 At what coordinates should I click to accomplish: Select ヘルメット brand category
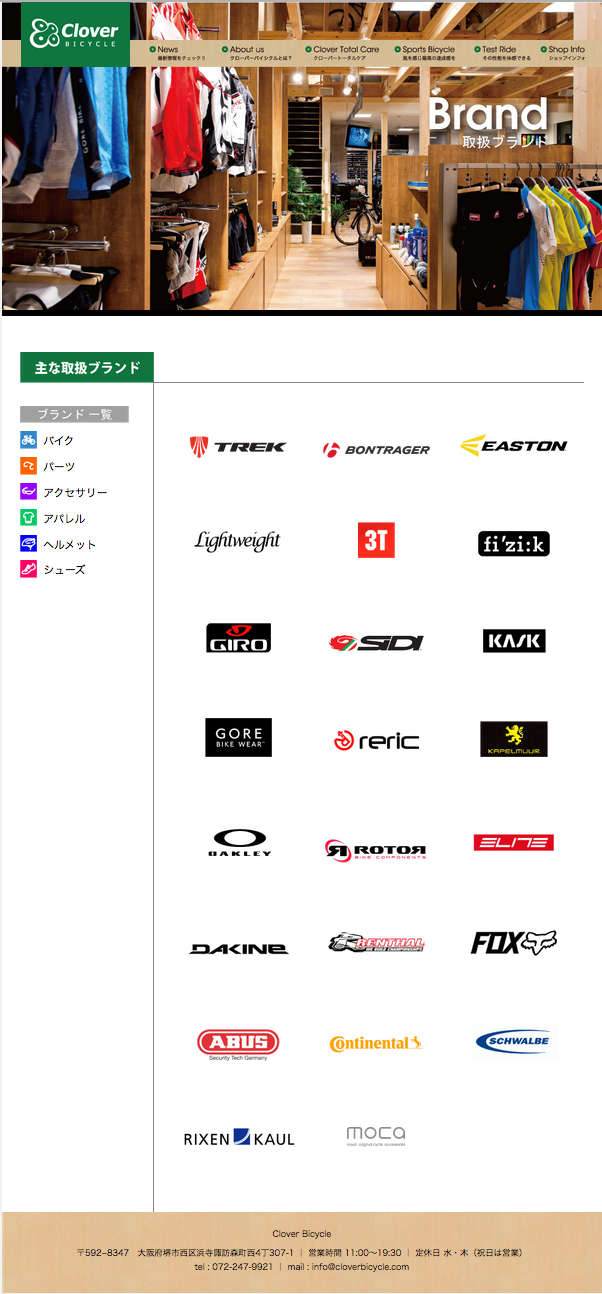pyautogui.click(x=58, y=544)
